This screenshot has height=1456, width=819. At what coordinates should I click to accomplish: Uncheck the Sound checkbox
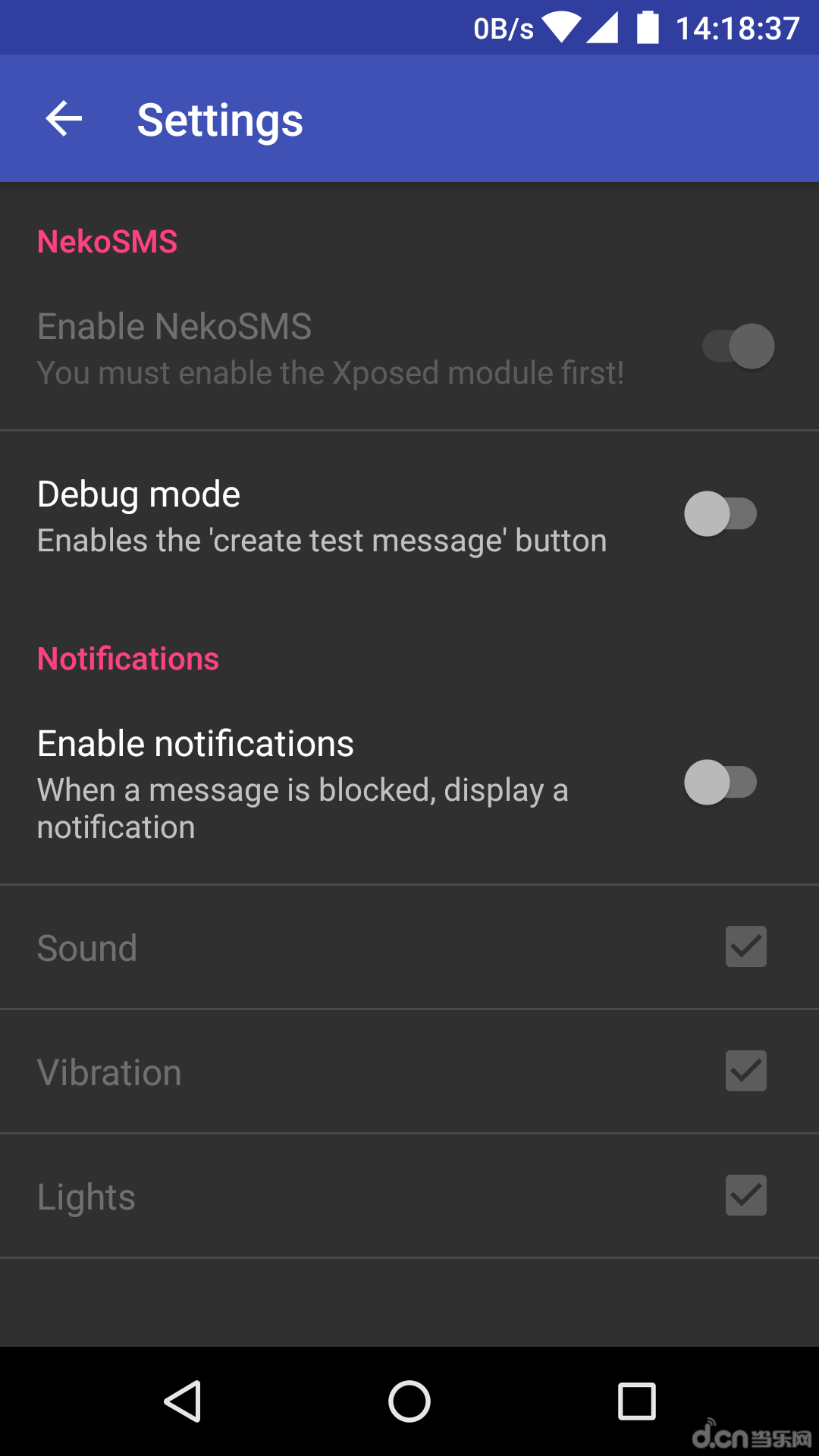point(745,946)
